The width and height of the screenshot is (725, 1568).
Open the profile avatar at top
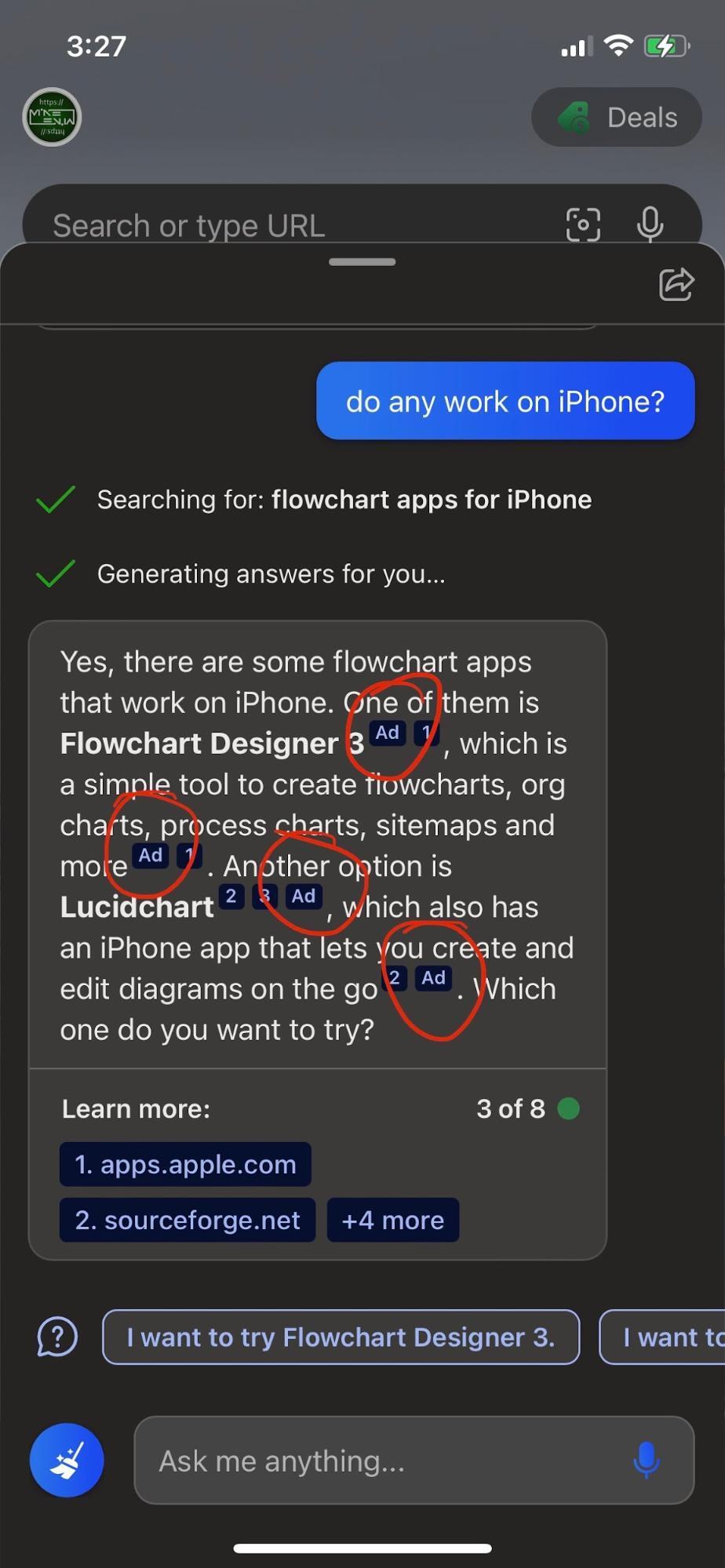[52, 118]
